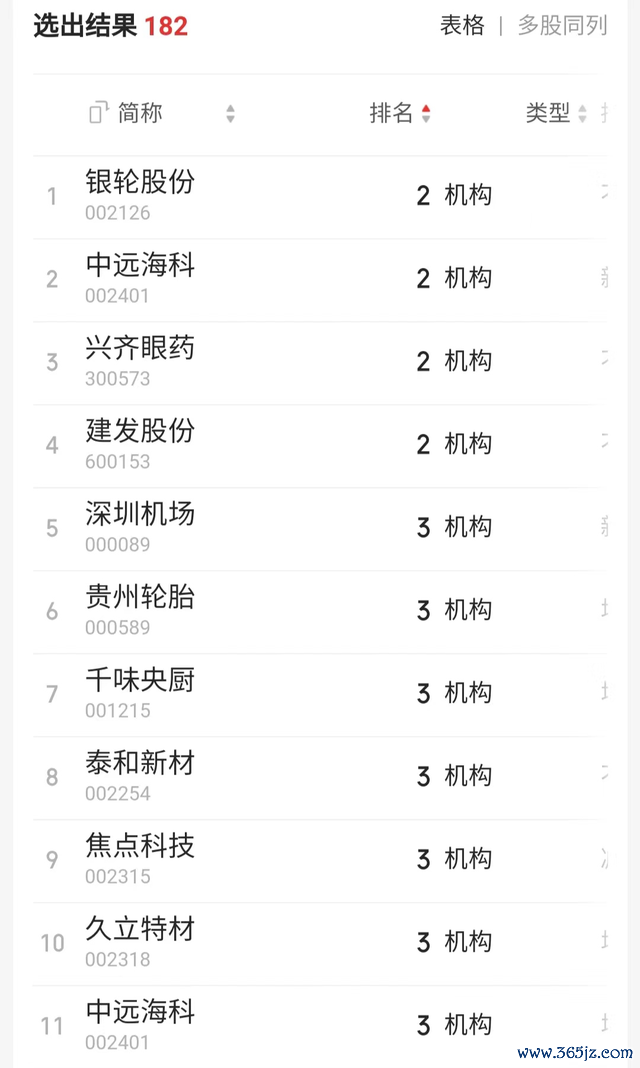Open the 中远海科 row ranked 2
This screenshot has height=1068, width=640.
(x=320, y=280)
